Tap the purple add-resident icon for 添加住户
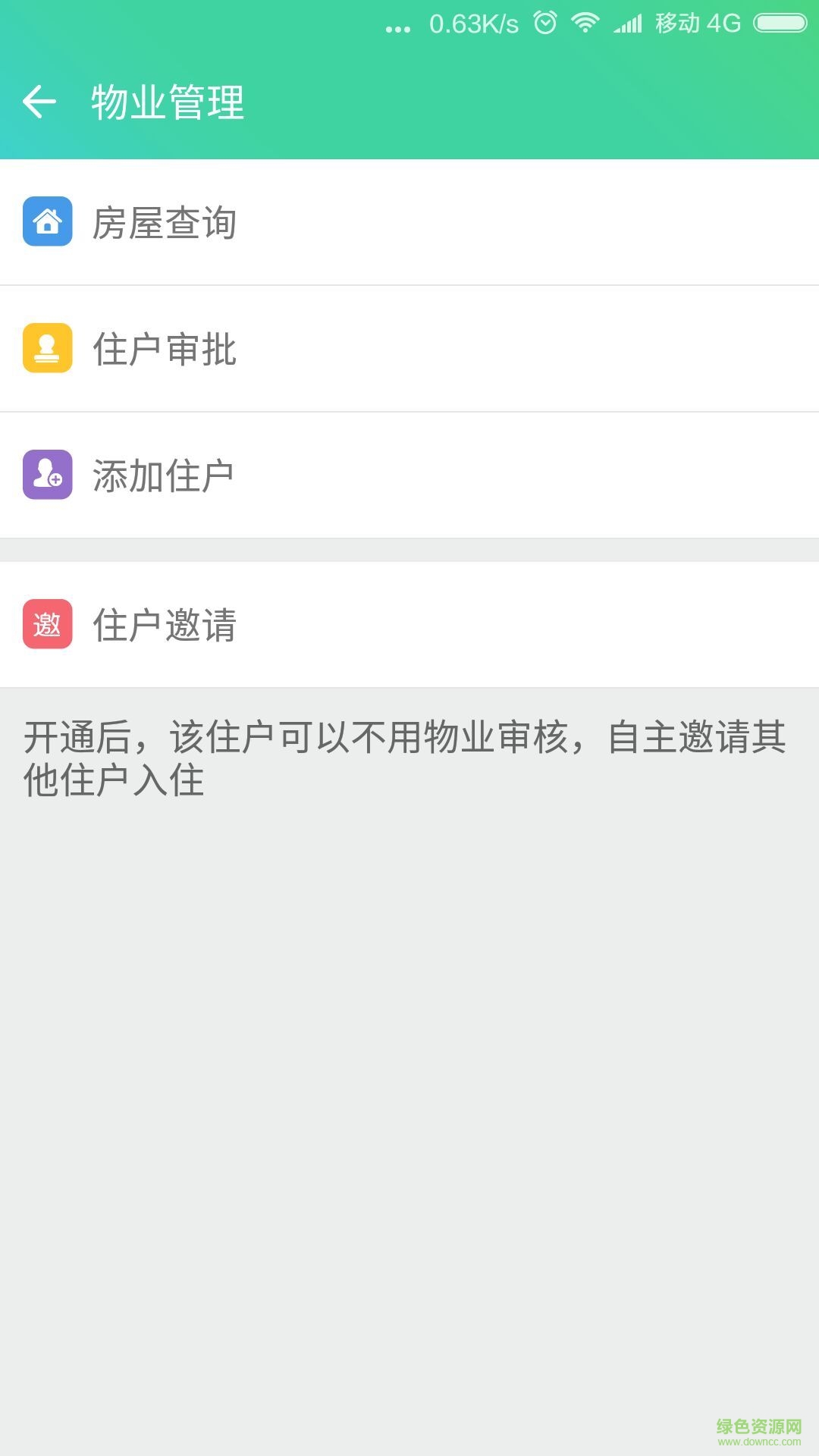This screenshot has height=1456, width=819. click(x=48, y=475)
